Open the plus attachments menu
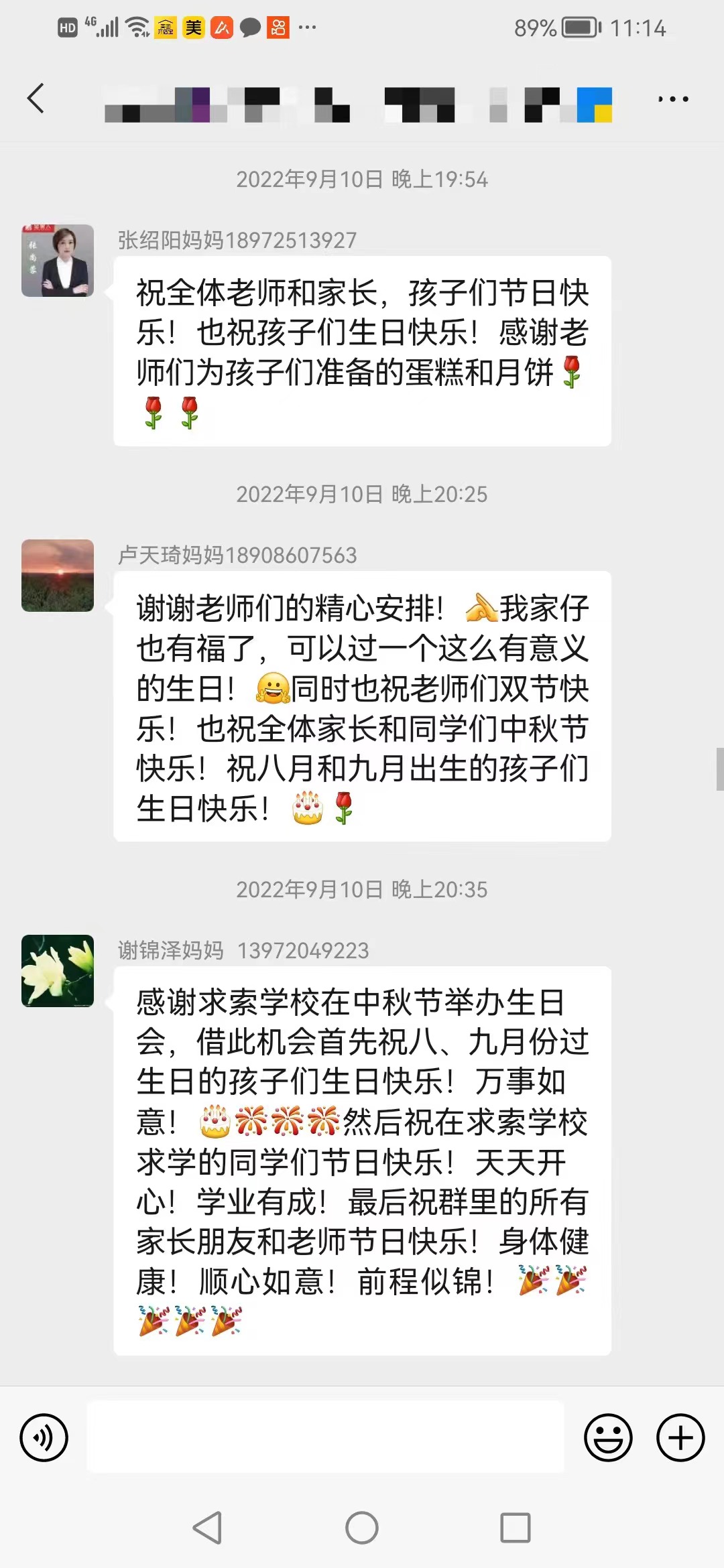724x1568 pixels. point(680,1437)
